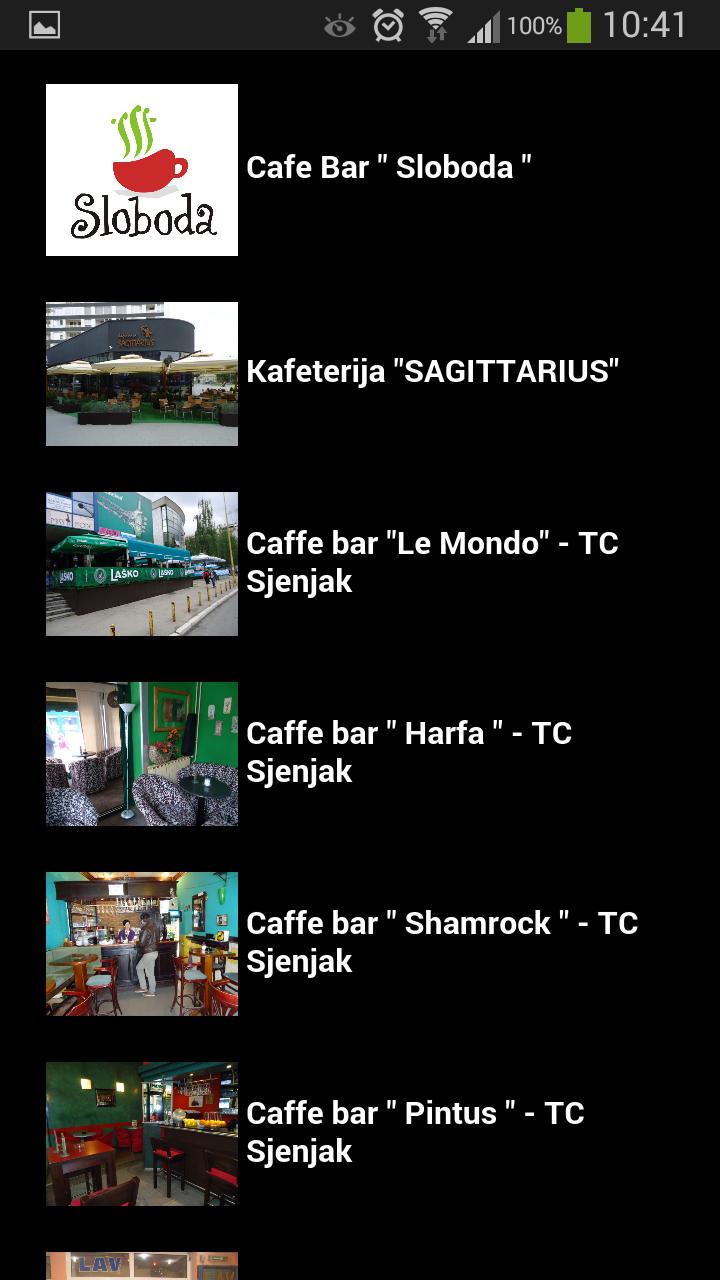Tap the Caffe bar " Shamrock " row
720x1280 pixels.
[x=441, y=942]
